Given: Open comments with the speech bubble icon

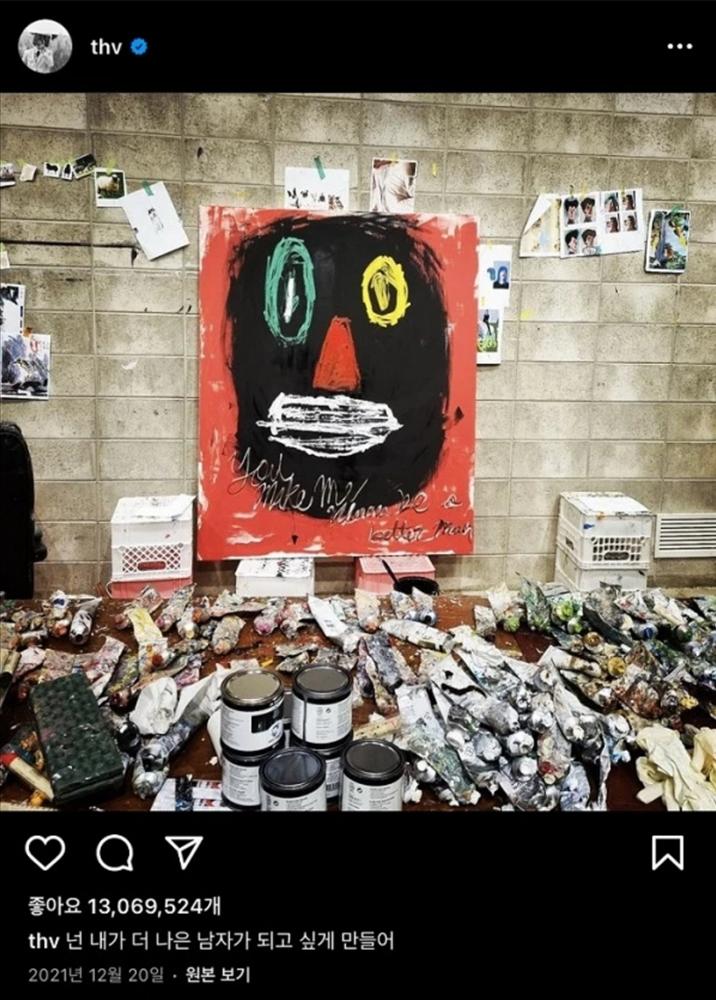Looking at the screenshot, I should [x=114, y=852].
